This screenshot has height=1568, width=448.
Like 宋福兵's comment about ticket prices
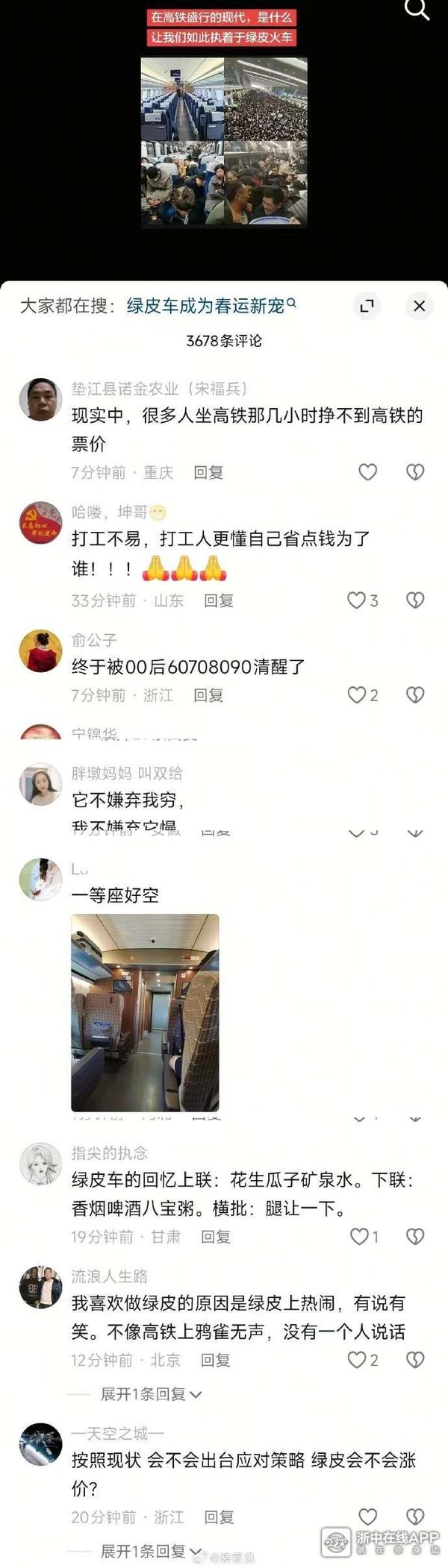367,472
